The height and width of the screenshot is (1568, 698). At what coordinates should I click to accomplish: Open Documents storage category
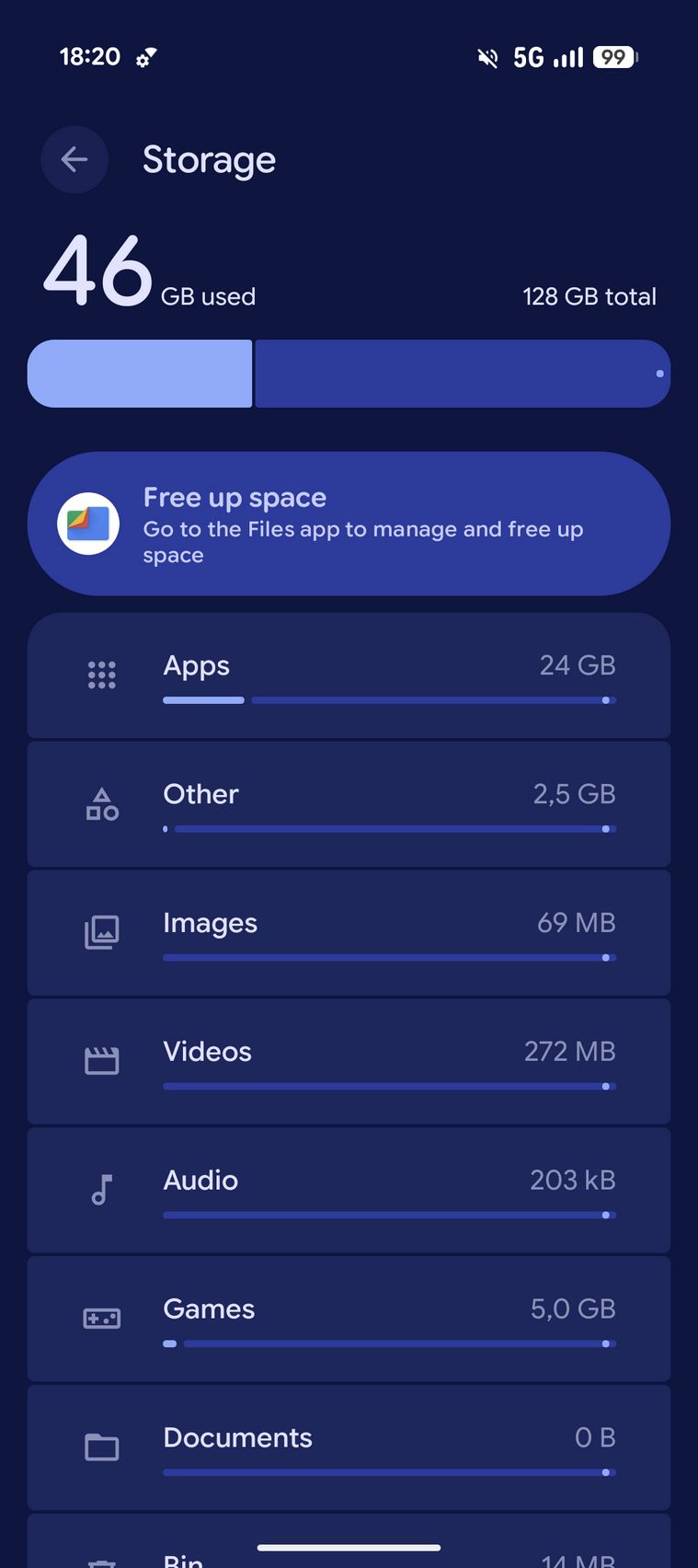point(349,1448)
